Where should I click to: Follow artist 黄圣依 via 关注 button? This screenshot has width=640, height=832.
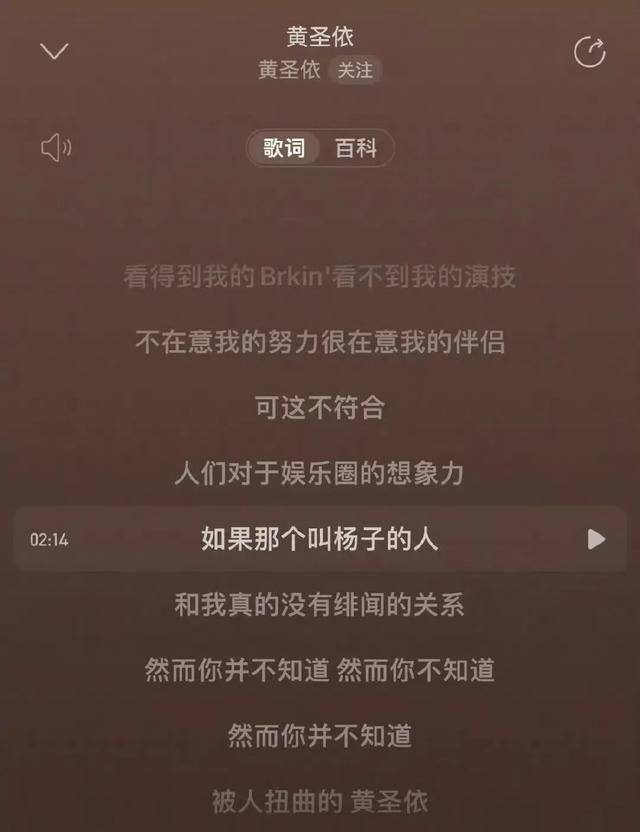click(355, 70)
